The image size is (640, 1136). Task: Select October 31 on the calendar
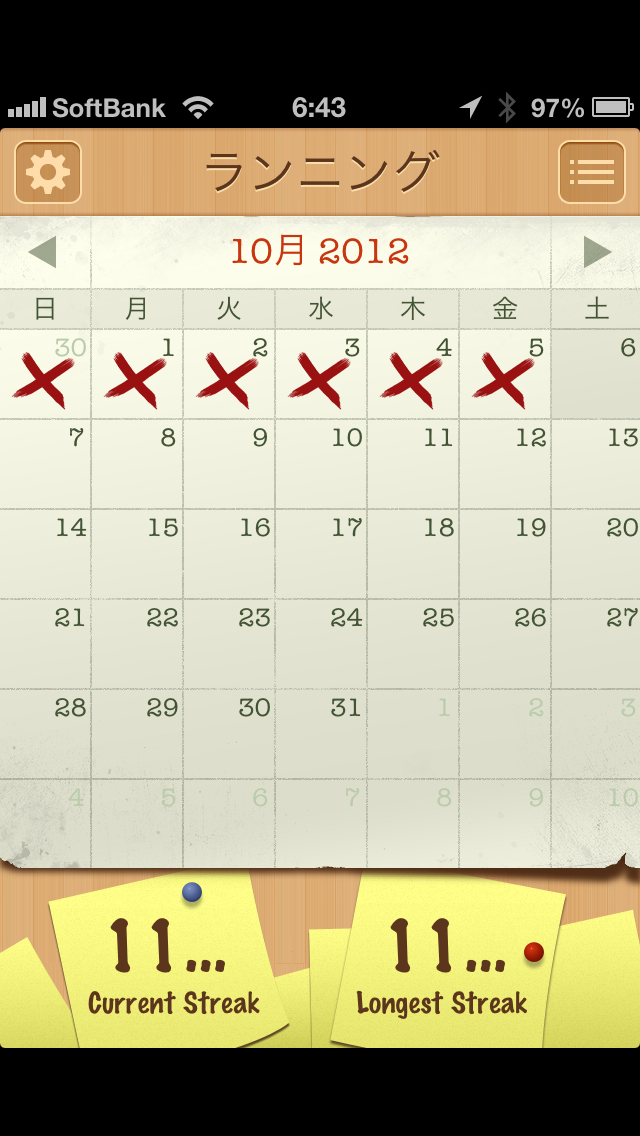[321, 735]
